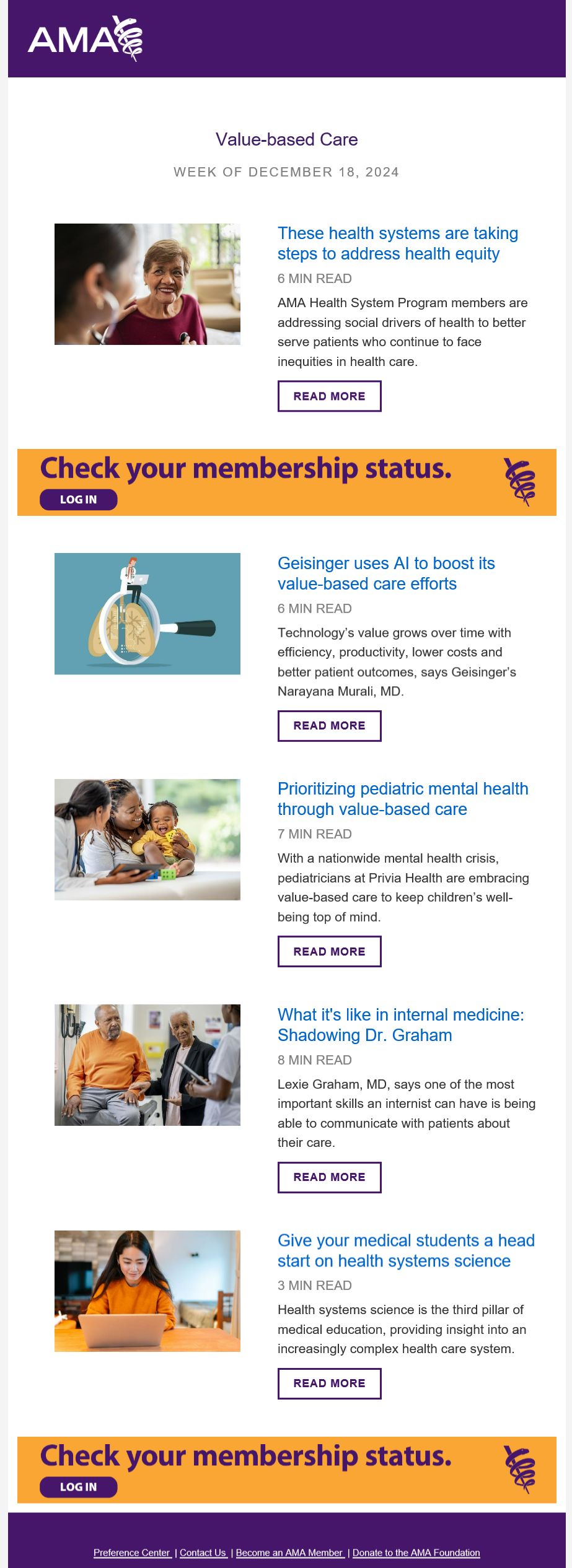Tap Read More under pediatric mental health article
The width and height of the screenshot is (572, 1568).
329,952
